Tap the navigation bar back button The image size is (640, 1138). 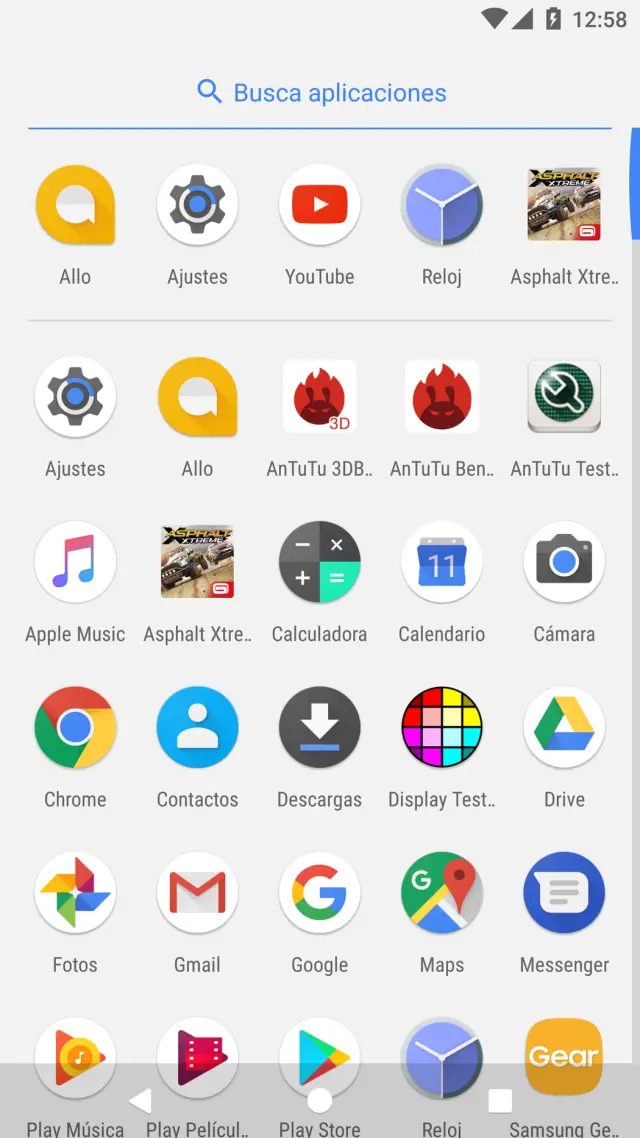[141, 1101]
